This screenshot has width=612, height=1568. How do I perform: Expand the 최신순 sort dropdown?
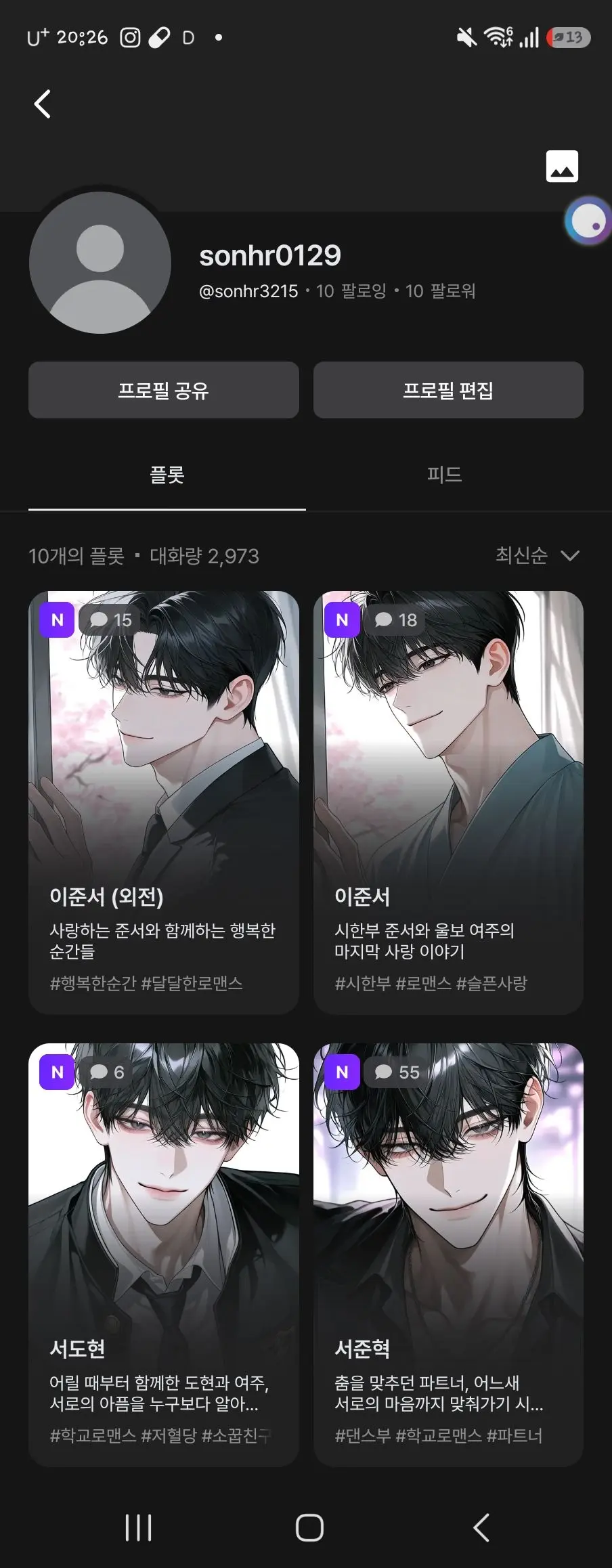538,556
